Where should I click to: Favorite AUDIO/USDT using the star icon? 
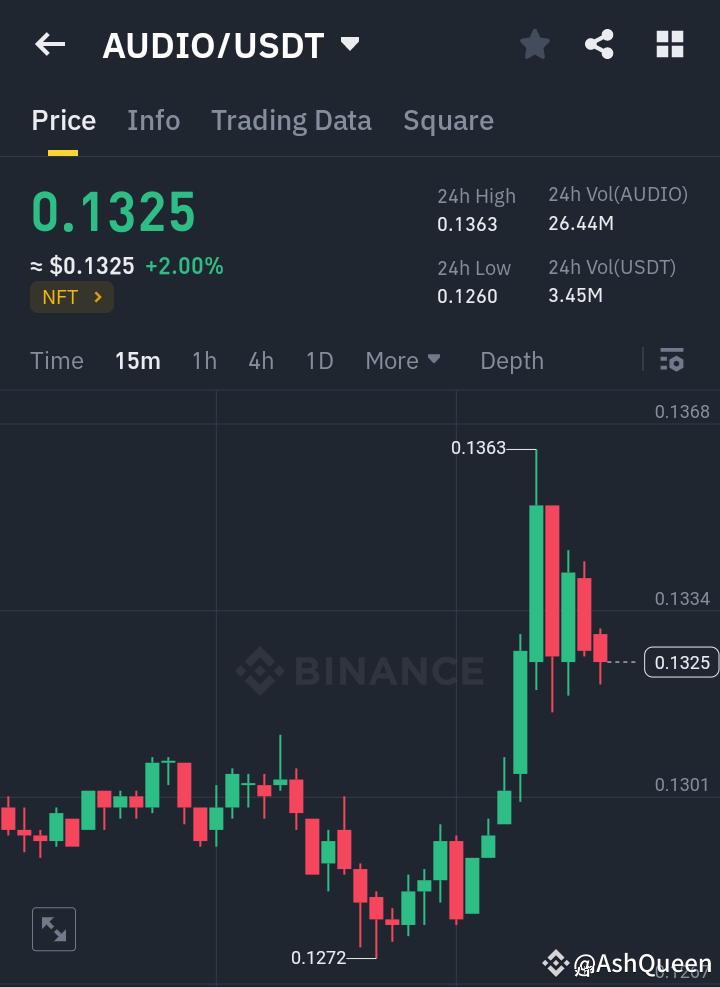534,44
